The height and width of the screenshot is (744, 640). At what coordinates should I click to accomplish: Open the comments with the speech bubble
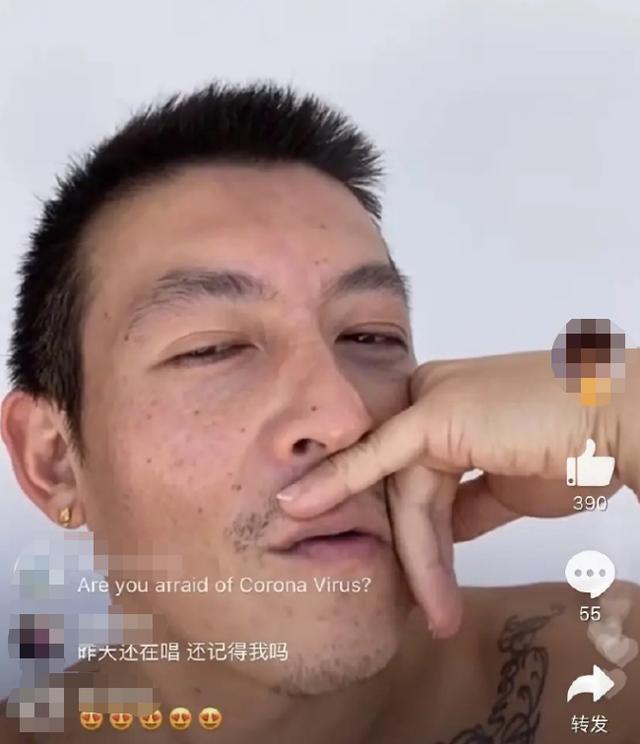coord(590,575)
